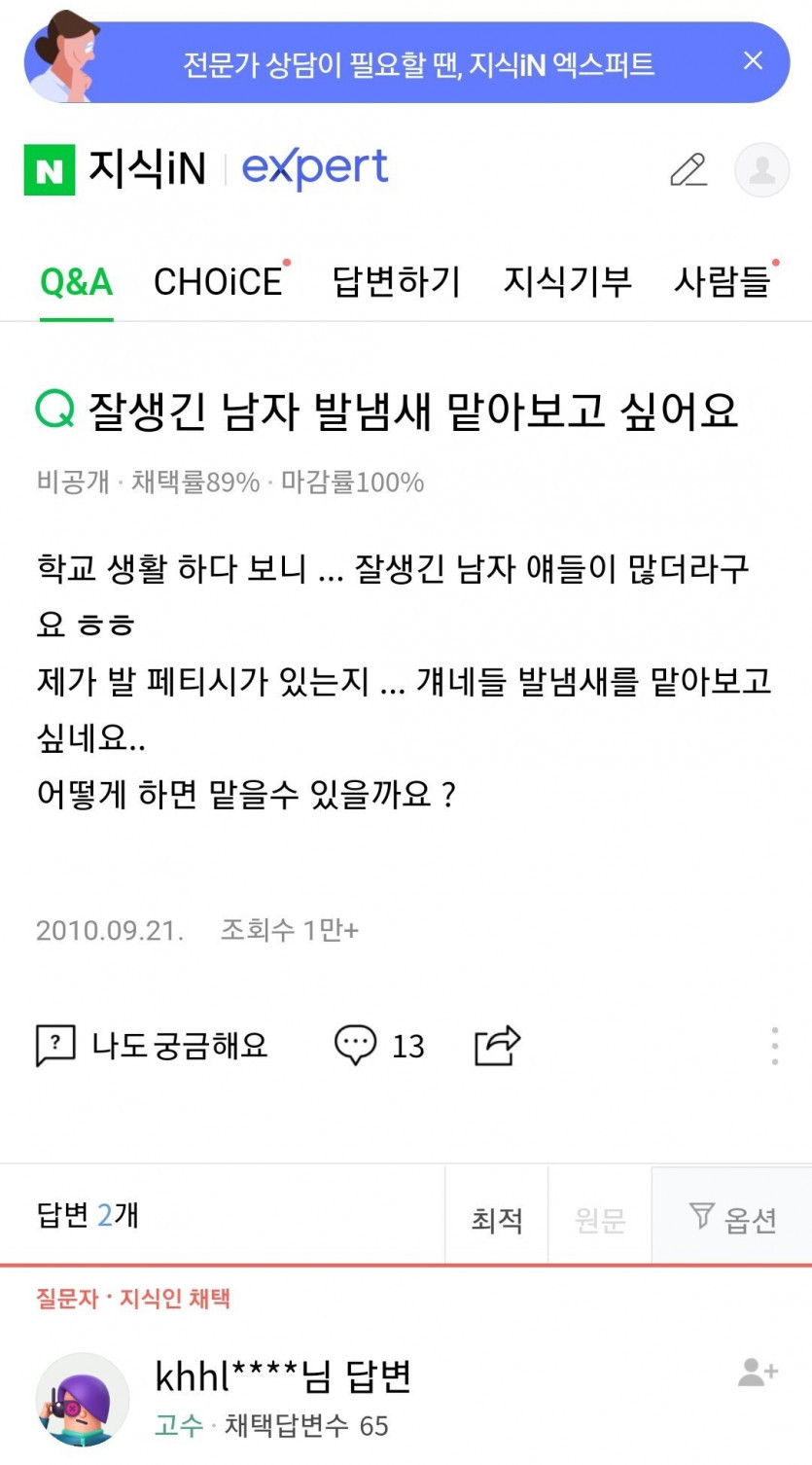Open the question's overflow menu
812x1465 pixels.
(x=774, y=1046)
